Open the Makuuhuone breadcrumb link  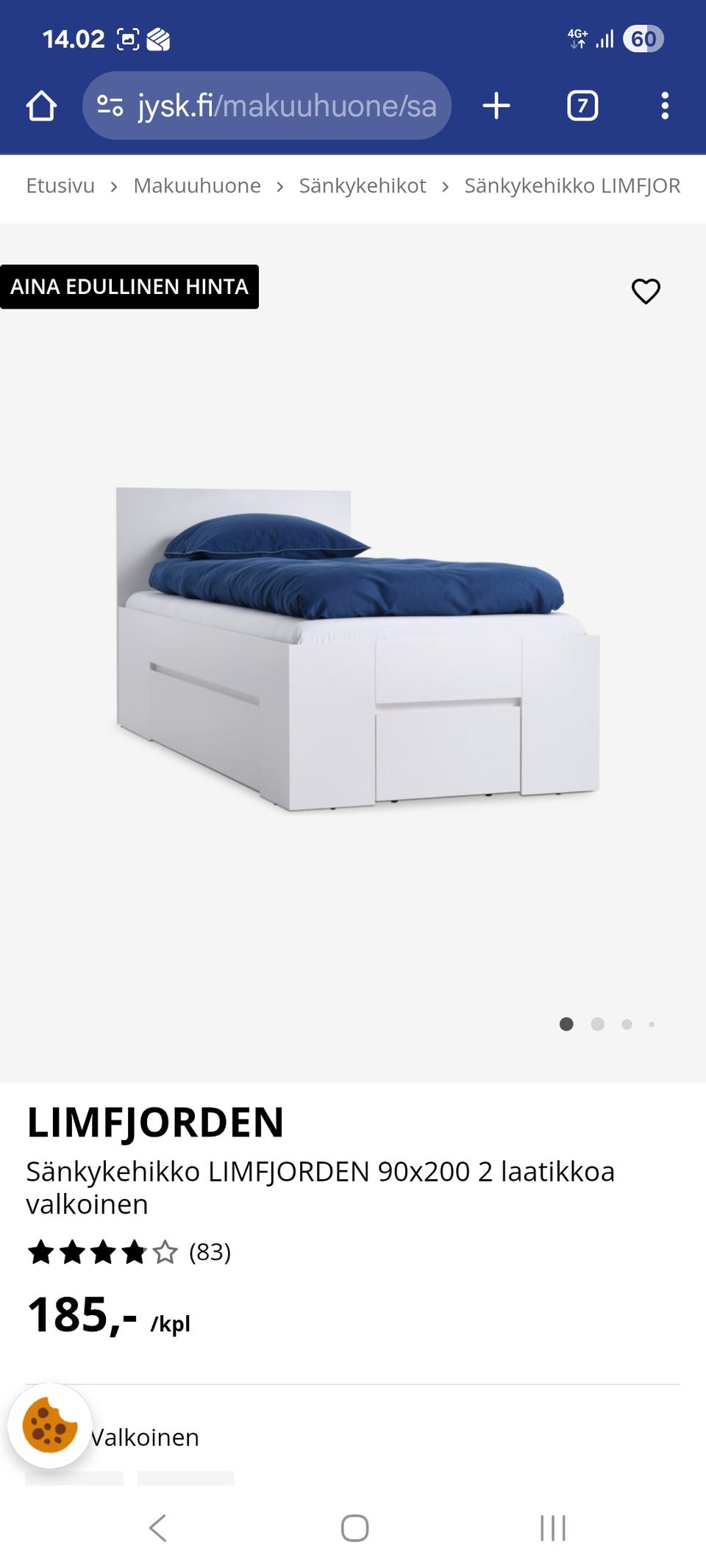(197, 186)
